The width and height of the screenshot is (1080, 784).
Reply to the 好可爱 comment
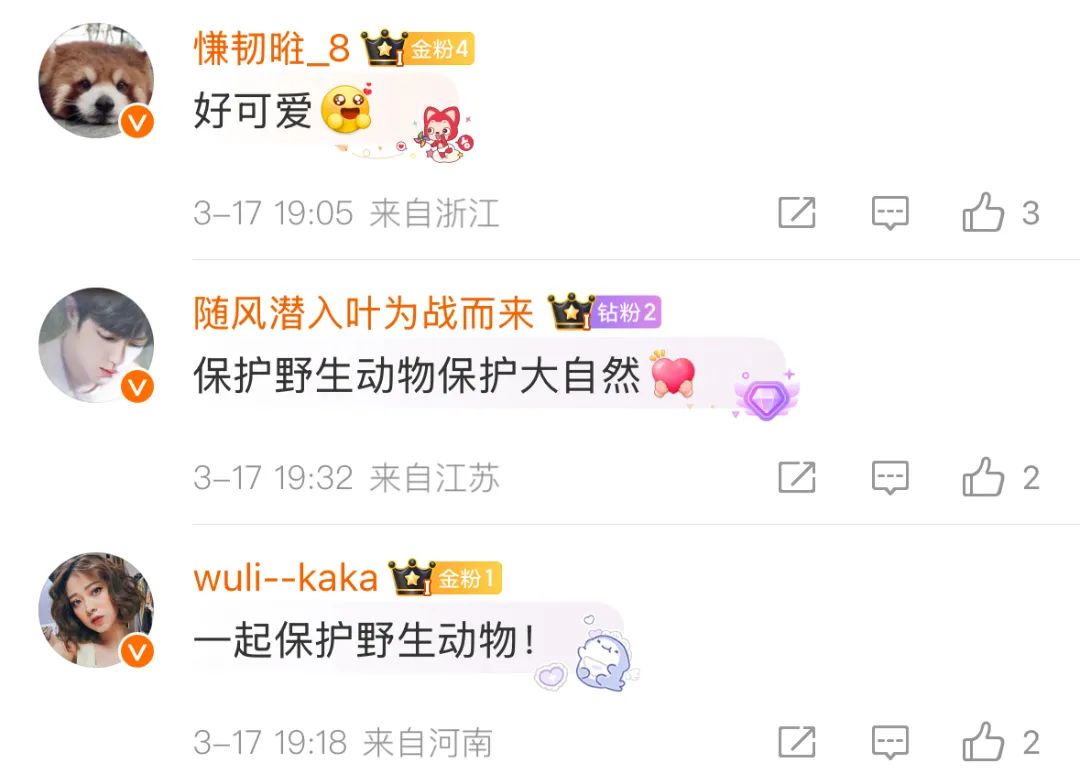pos(890,212)
